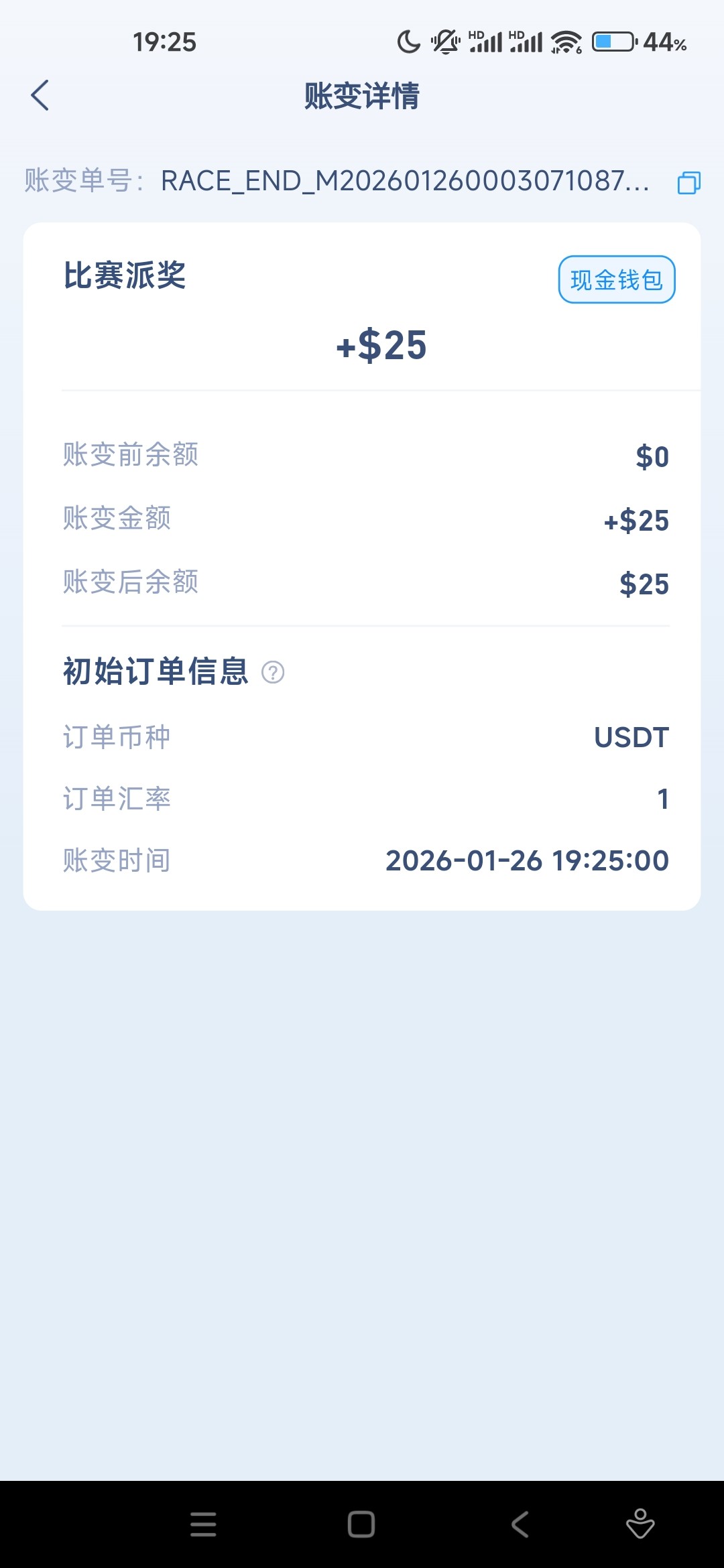Select the 比赛派奖 heading
This screenshot has height=1568, width=724.
pyautogui.click(x=124, y=277)
